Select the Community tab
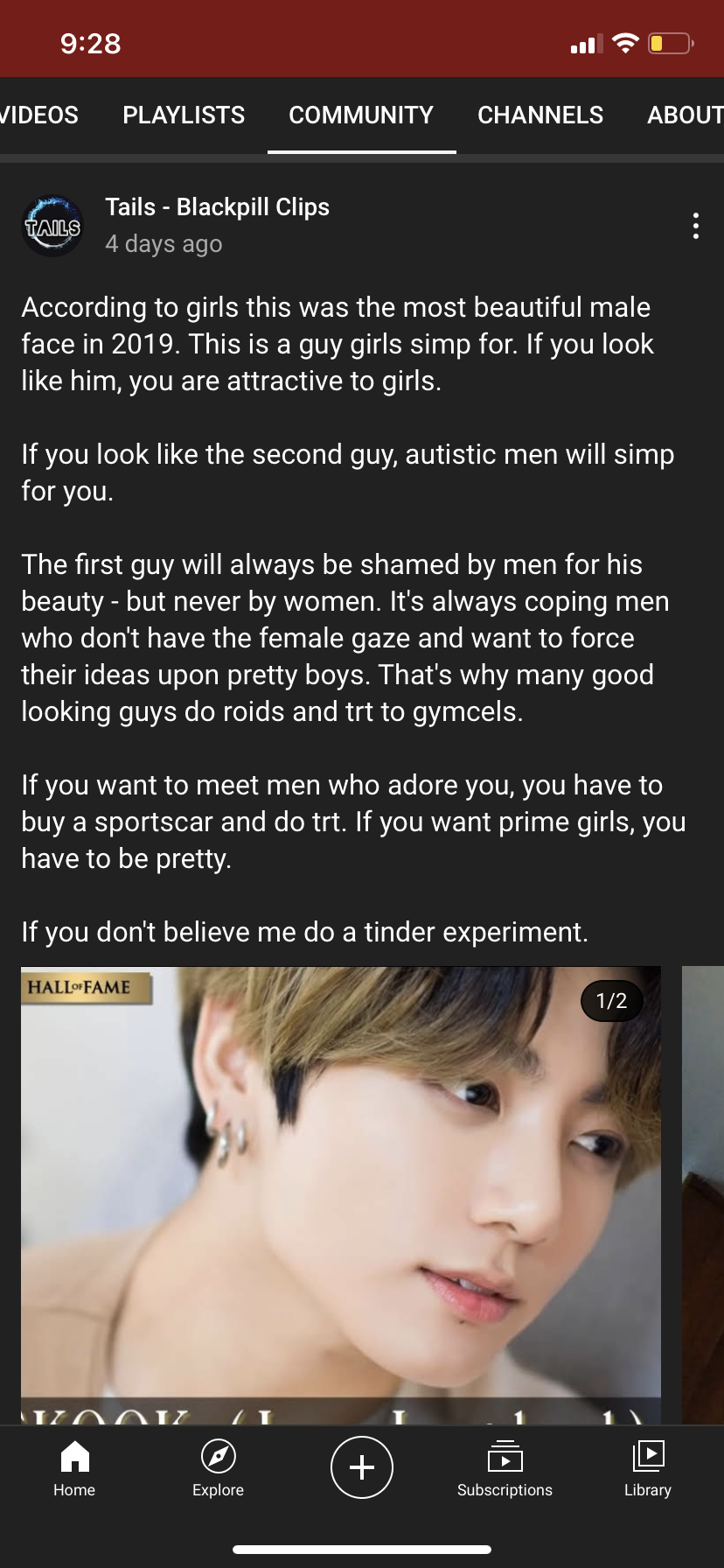 pos(361,115)
